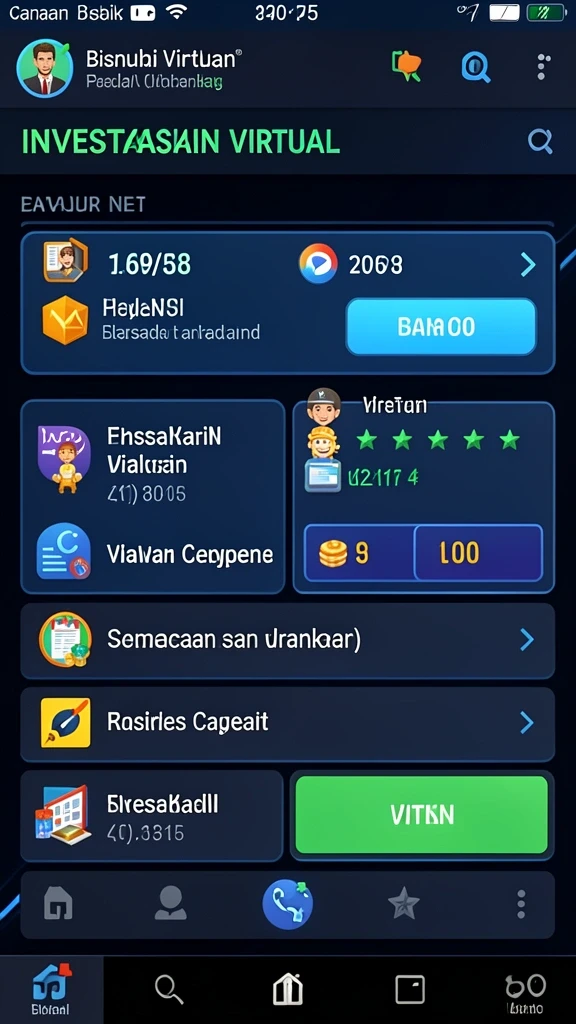Open the profile avatar in the header
This screenshot has height=1024, width=576.
point(45,69)
